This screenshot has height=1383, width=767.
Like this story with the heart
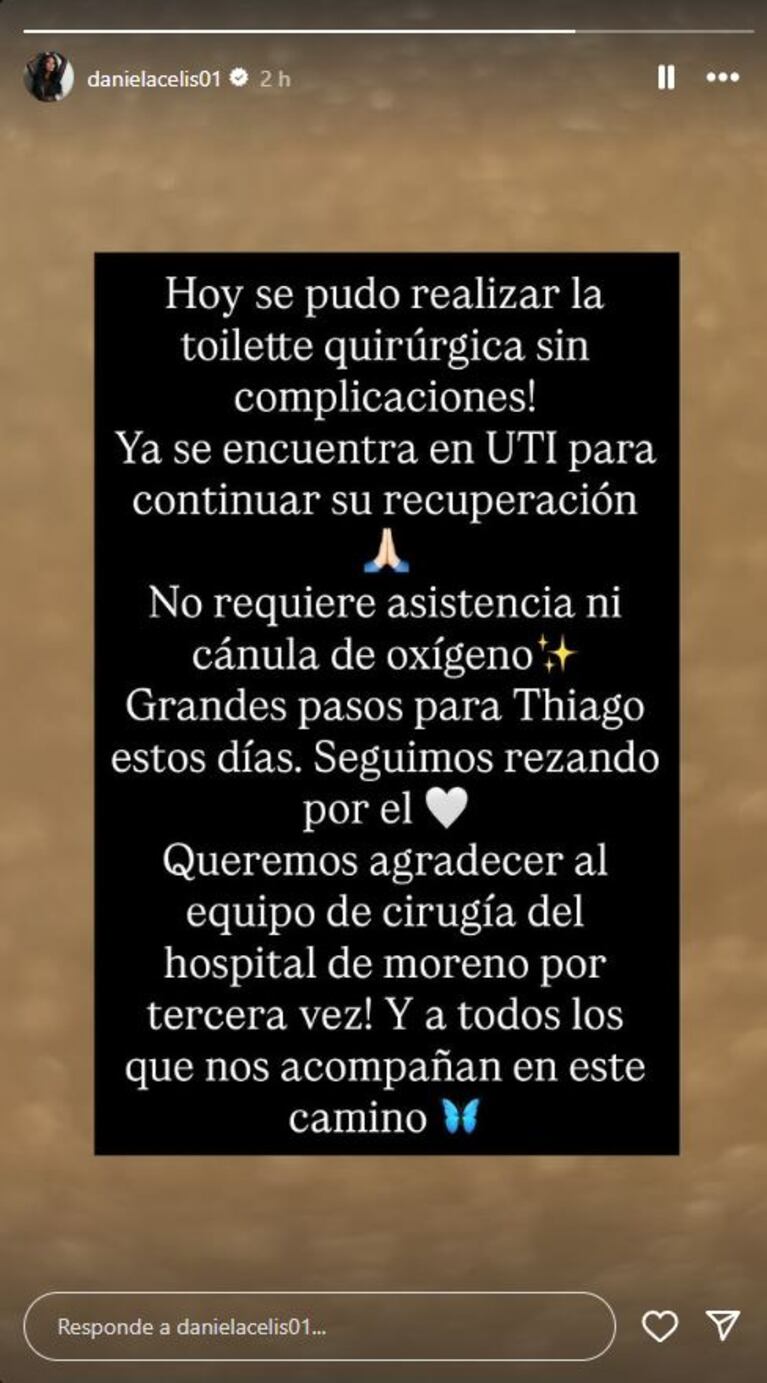(660, 1327)
